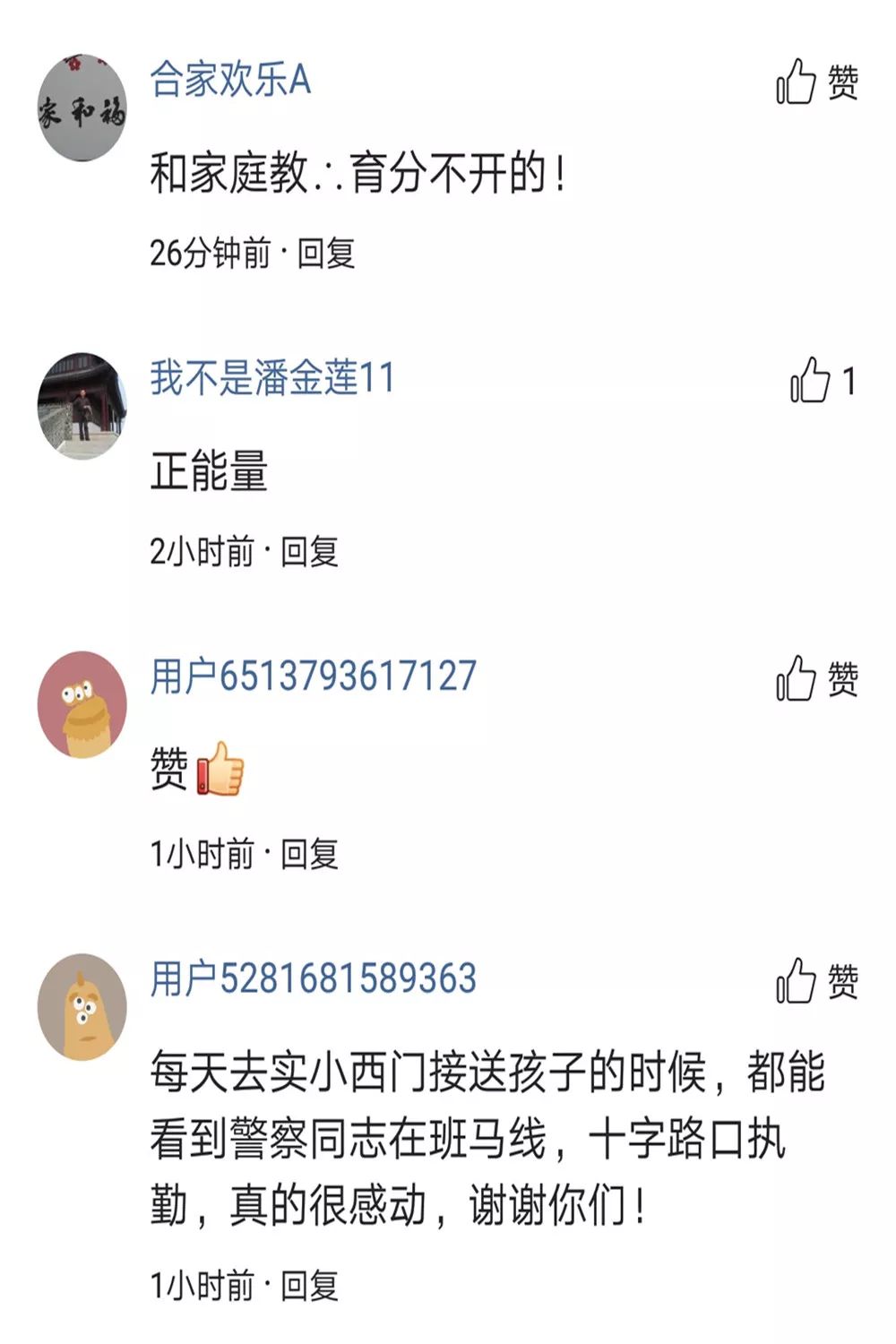The image size is (896, 1344).
Task: Open 合家欢乐A's profile name
Action: [x=230, y=80]
